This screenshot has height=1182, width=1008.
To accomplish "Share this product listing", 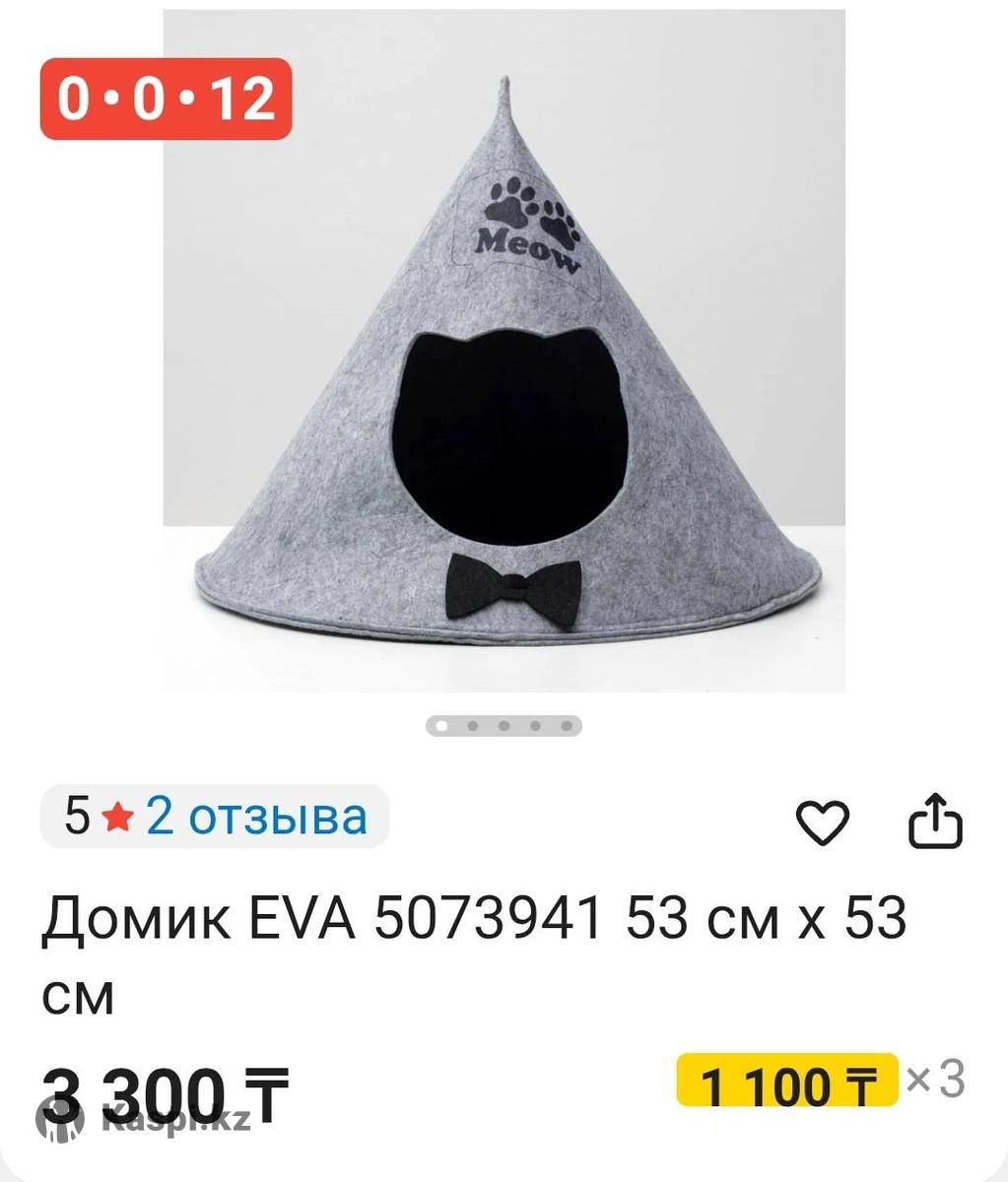I will click(934, 821).
